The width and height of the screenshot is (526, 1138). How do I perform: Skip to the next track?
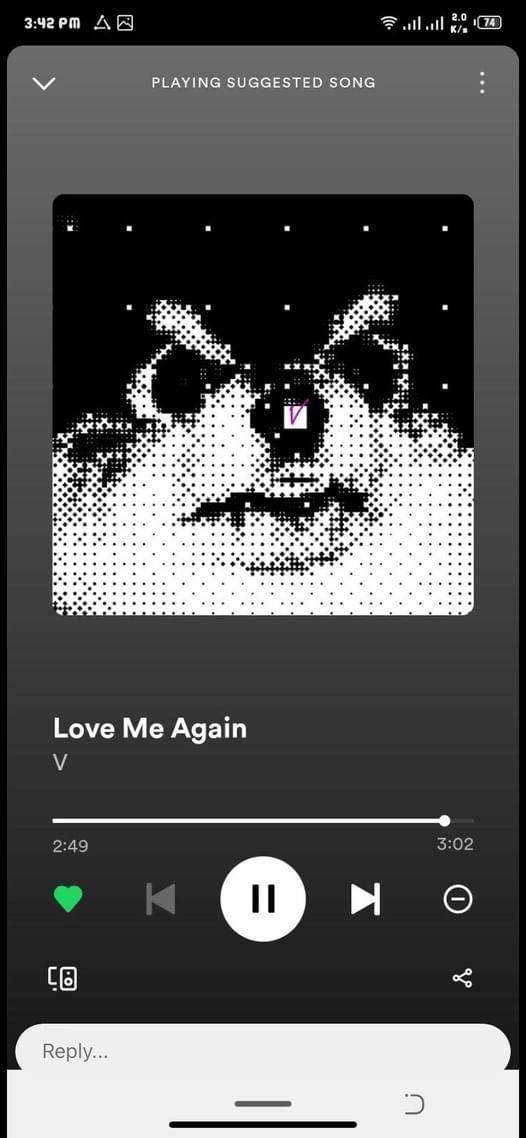(366, 899)
